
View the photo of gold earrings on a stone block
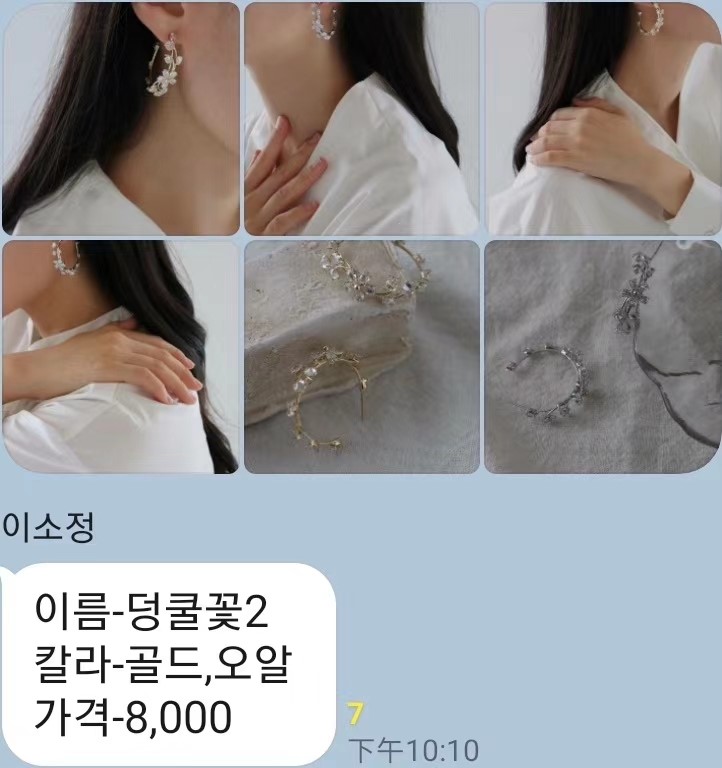pyautogui.click(x=361, y=356)
